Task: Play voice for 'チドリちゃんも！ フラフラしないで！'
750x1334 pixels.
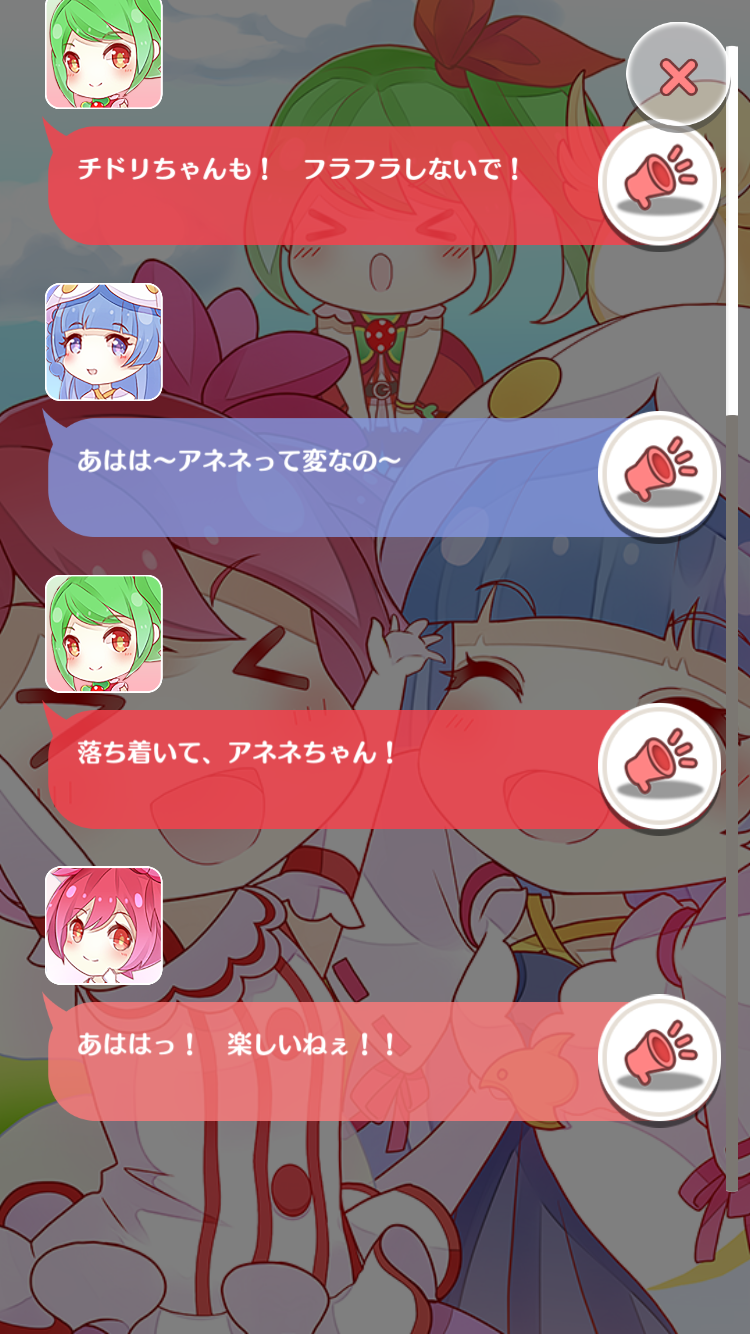Action: 659,183
